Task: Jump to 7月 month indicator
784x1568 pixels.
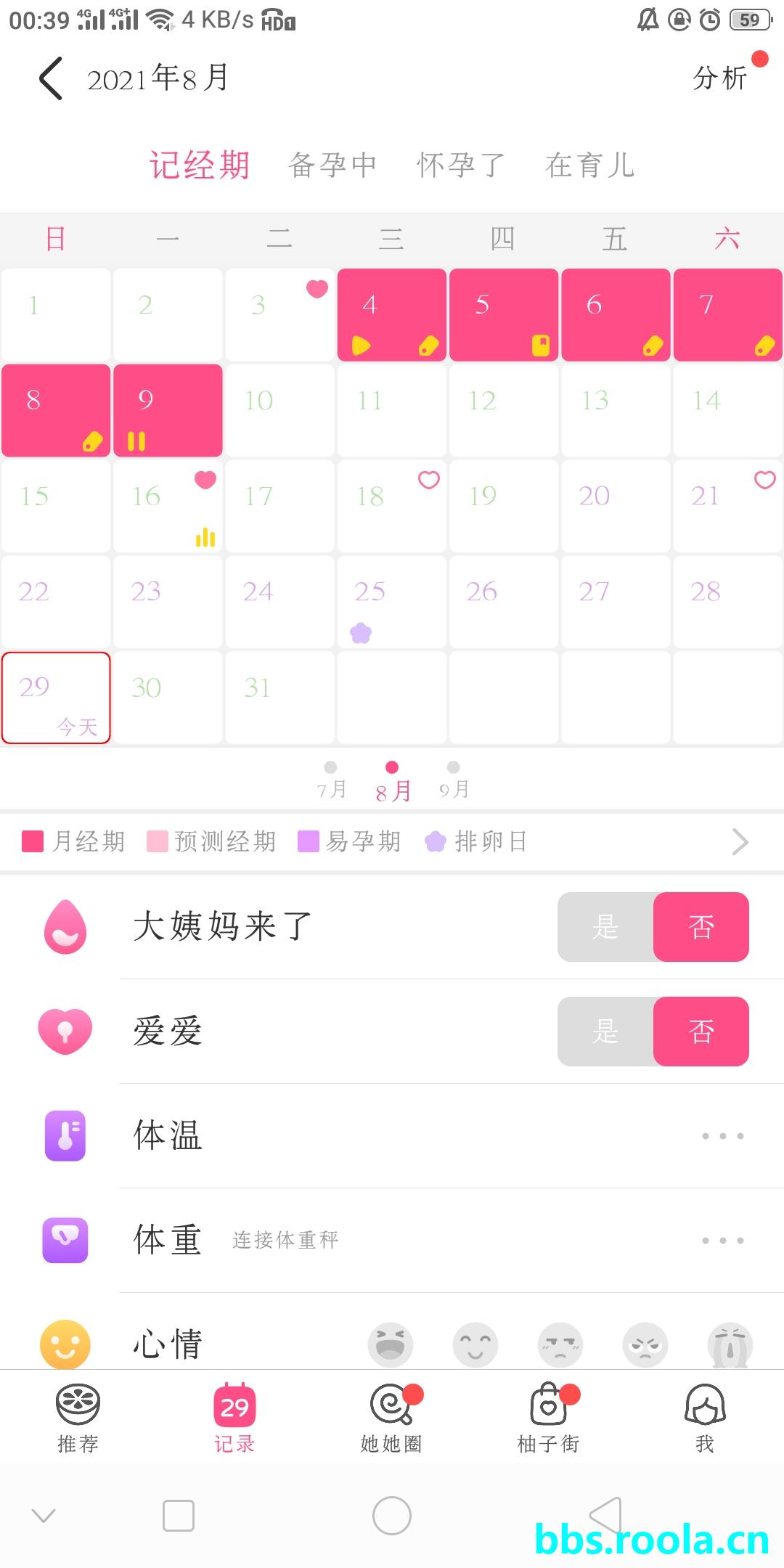Action: 331,780
